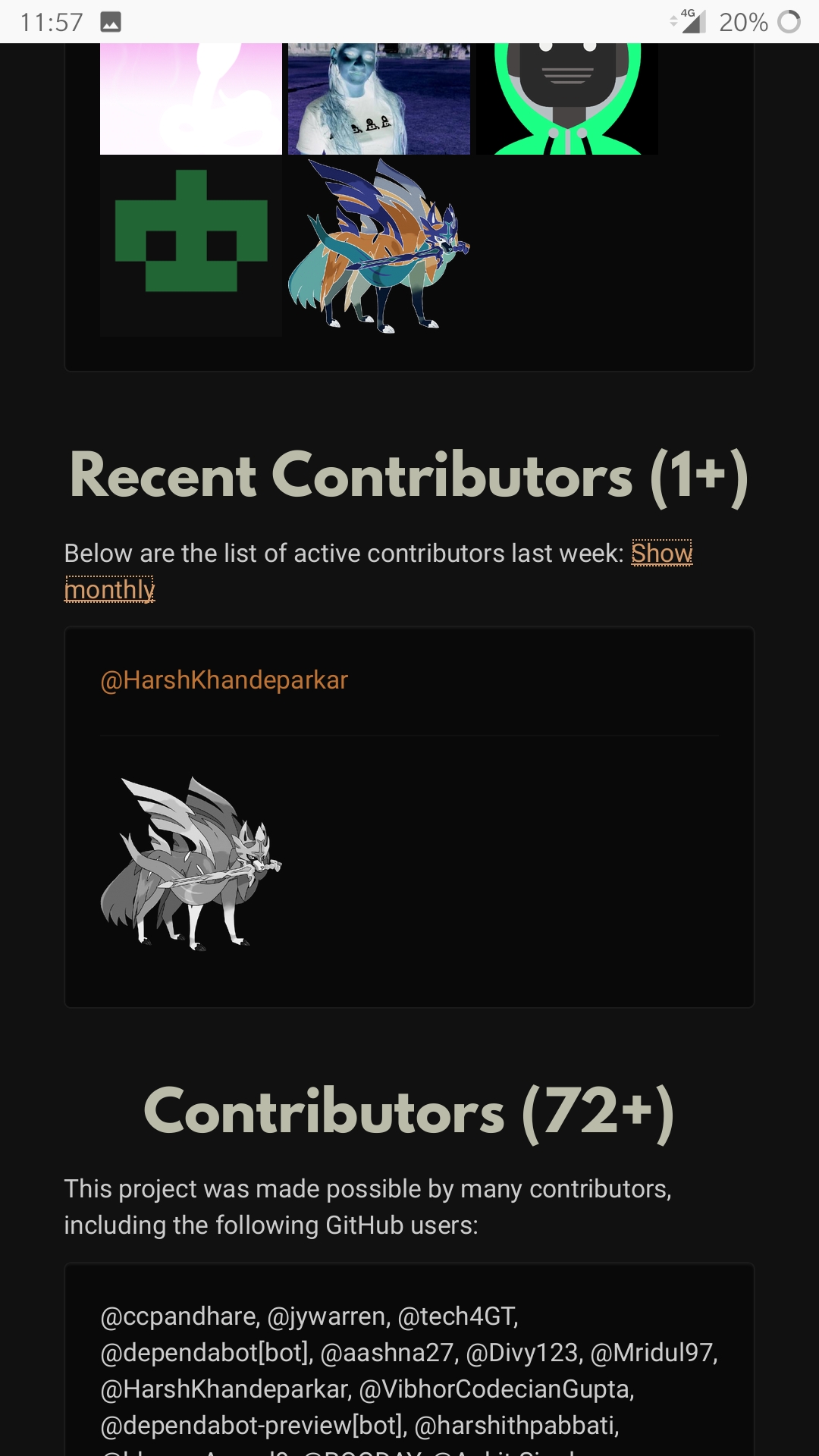Open the @HarshKhandeparkar profile link
The width and height of the screenshot is (819, 1456).
coord(224,680)
